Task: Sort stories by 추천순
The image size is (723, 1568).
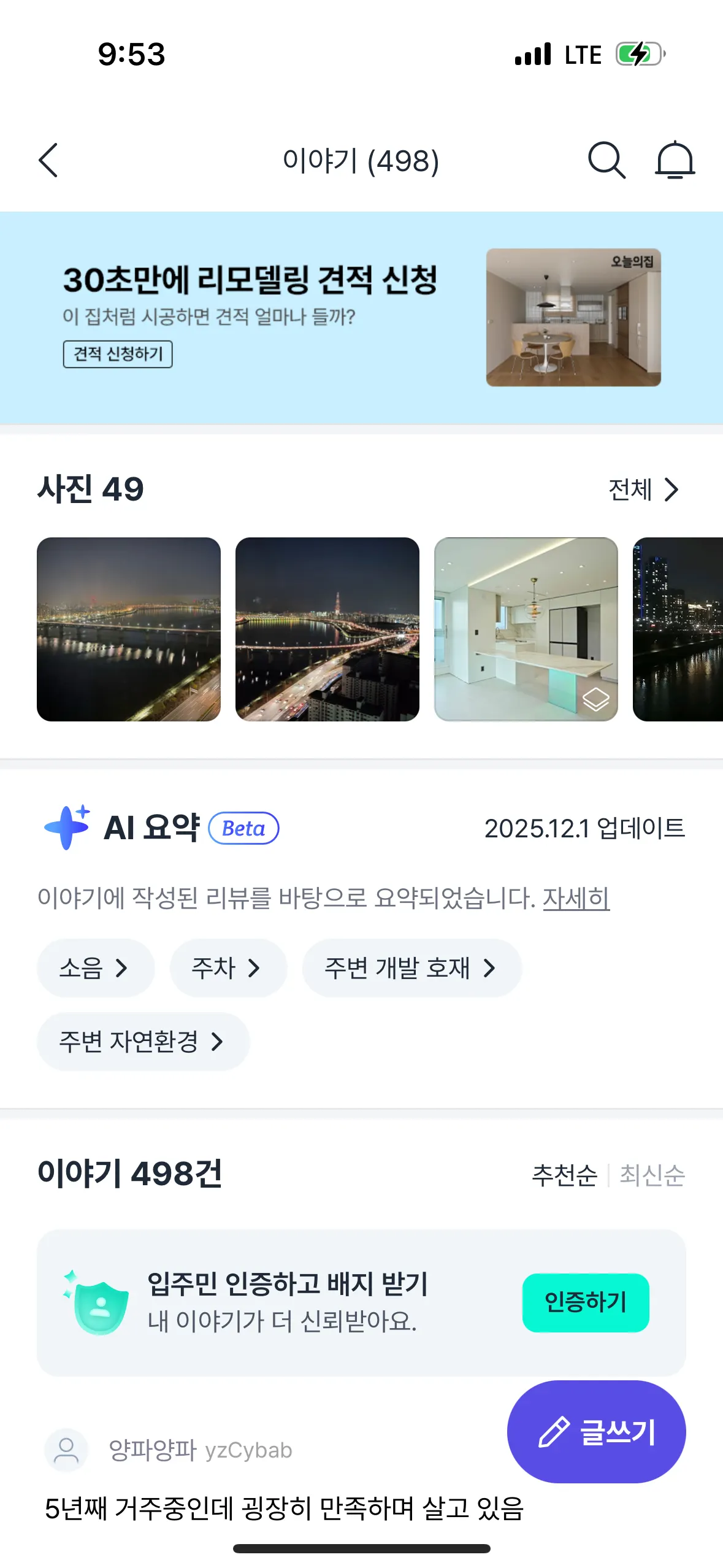Action: click(564, 1175)
